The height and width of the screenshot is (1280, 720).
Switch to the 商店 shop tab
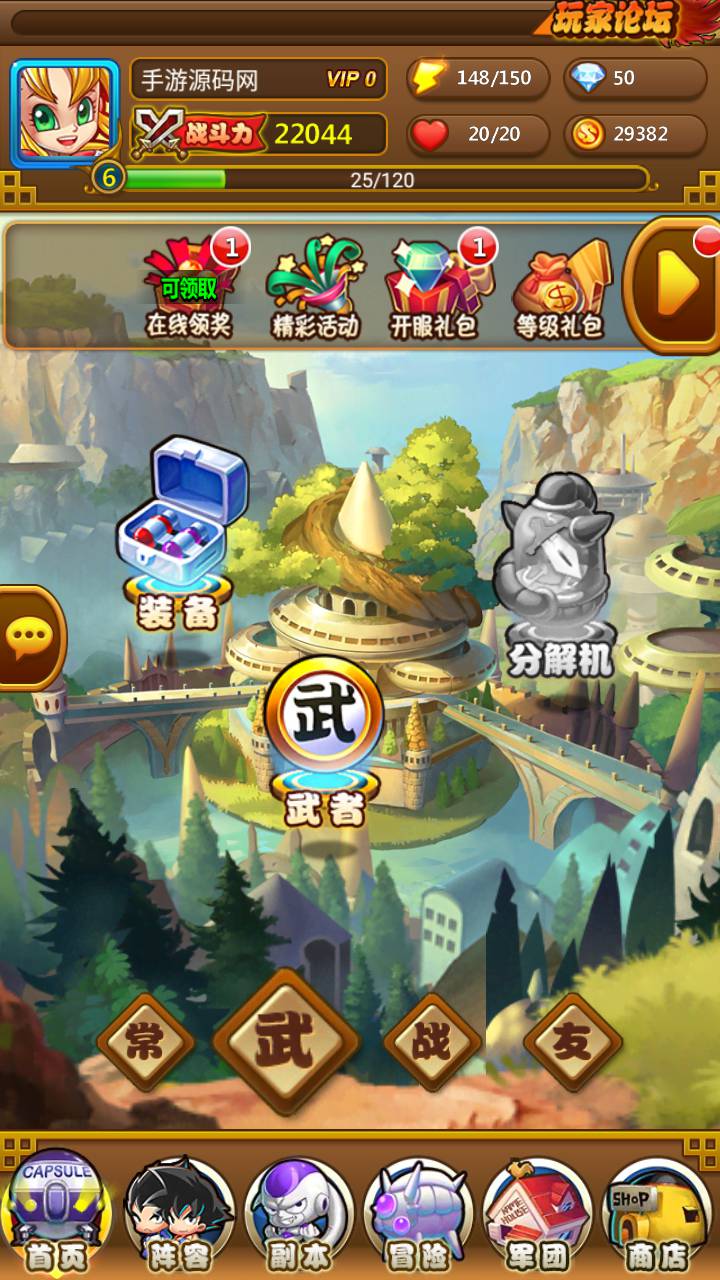657,1215
